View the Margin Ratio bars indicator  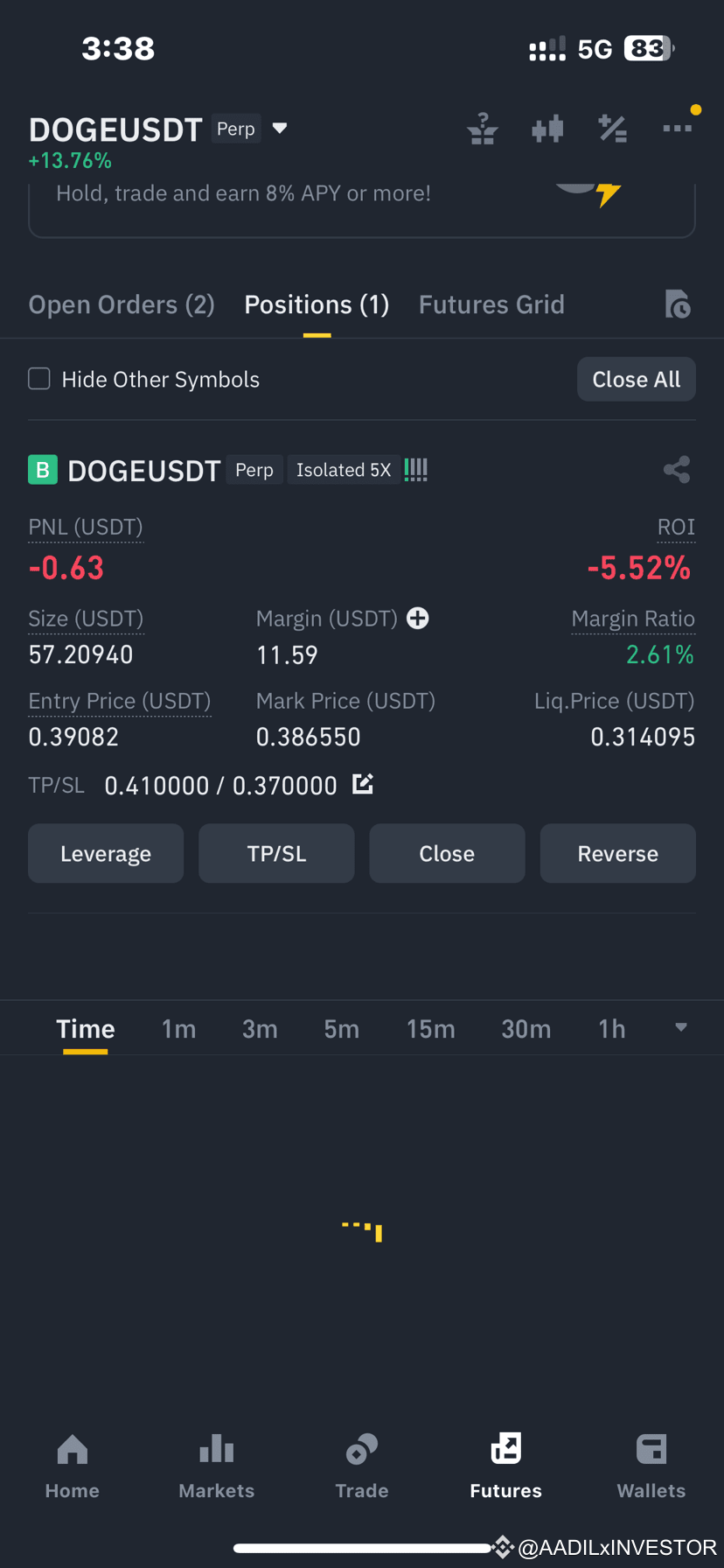pyautogui.click(x=415, y=469)
